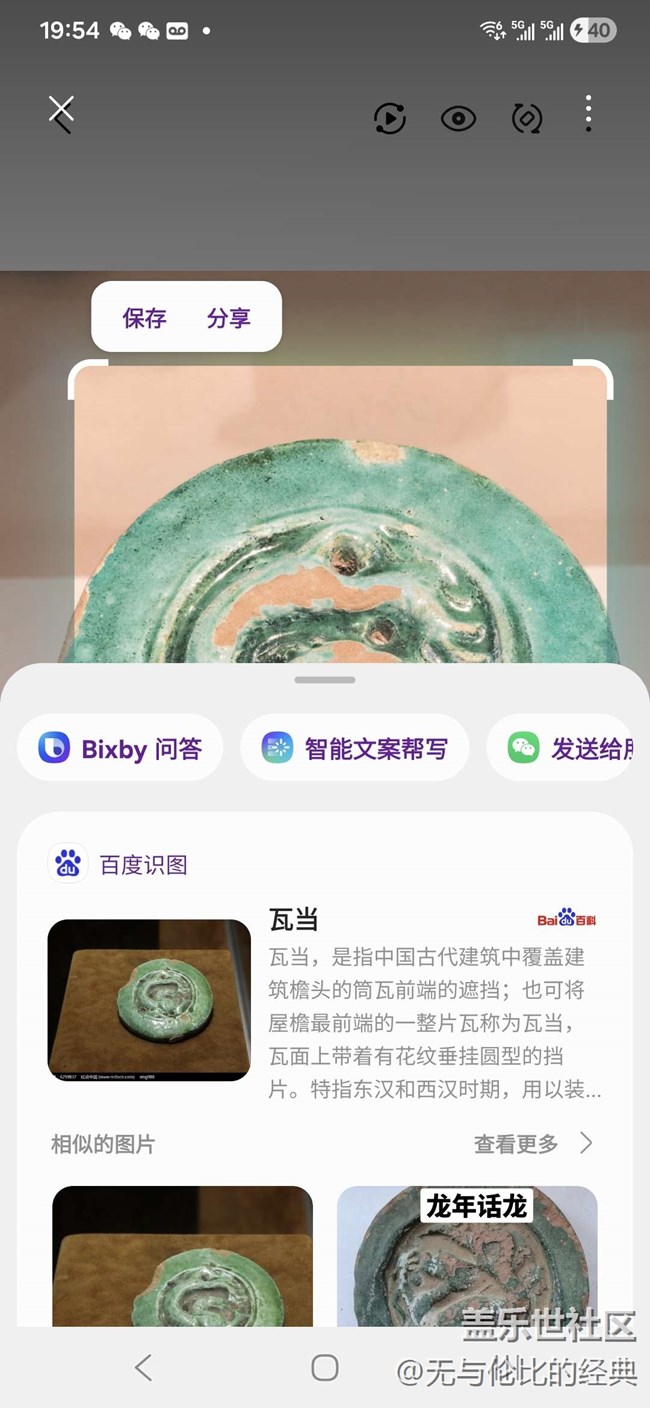Tap the rotate icon in top toolbar
The height and width of the screenshot is (1408, 650).
(526, 119)
